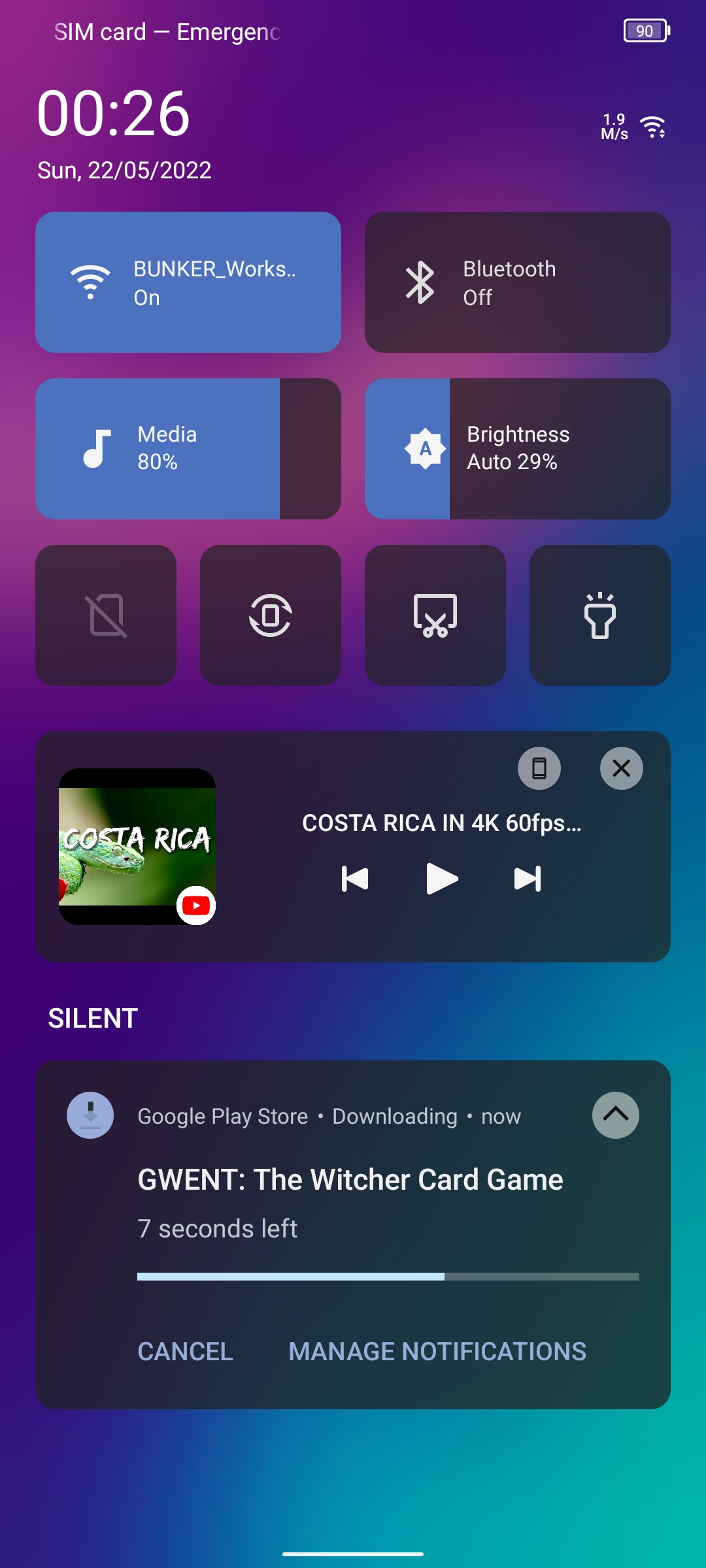Cancel the GWENT download

(185, 1352)
